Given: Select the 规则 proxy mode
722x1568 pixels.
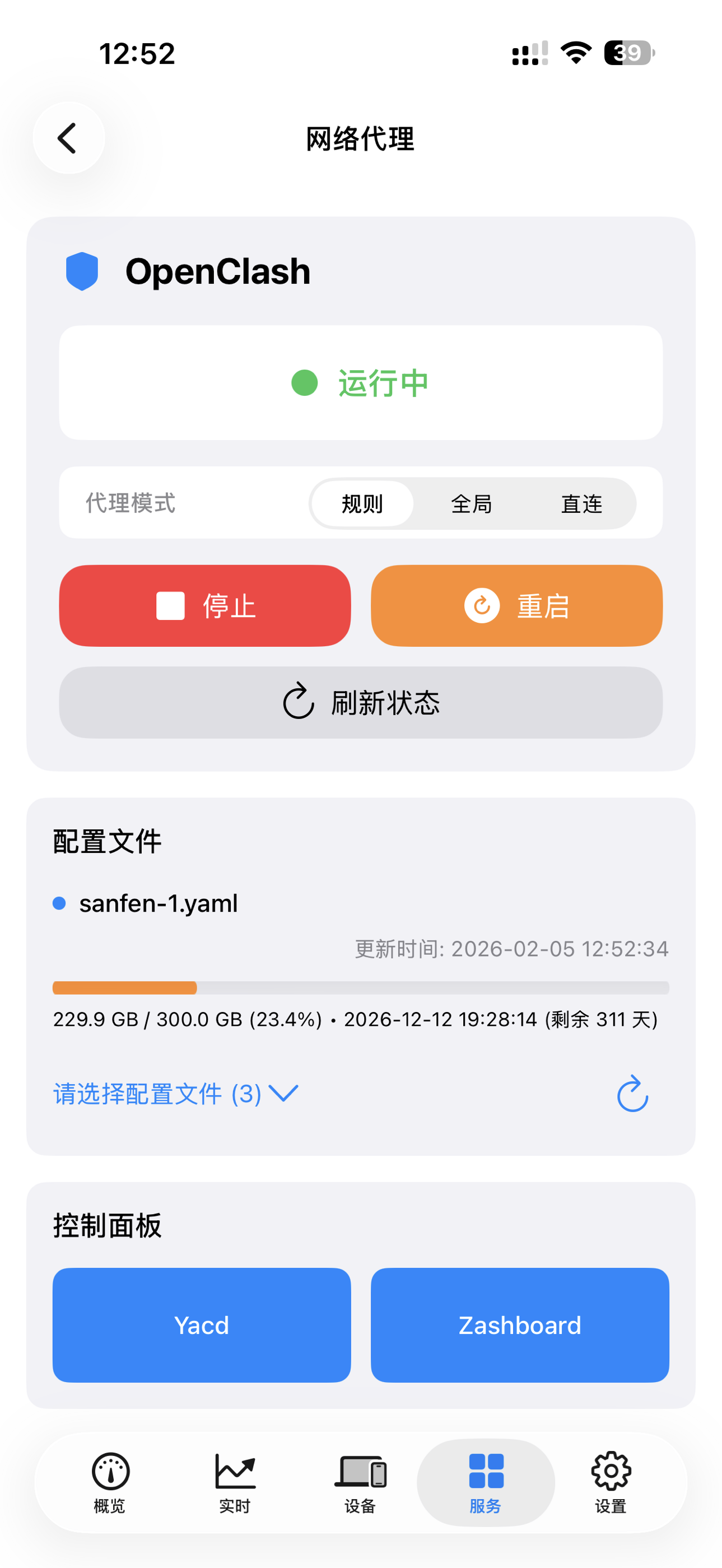Looking at the screenshot, I should [362, 503].
